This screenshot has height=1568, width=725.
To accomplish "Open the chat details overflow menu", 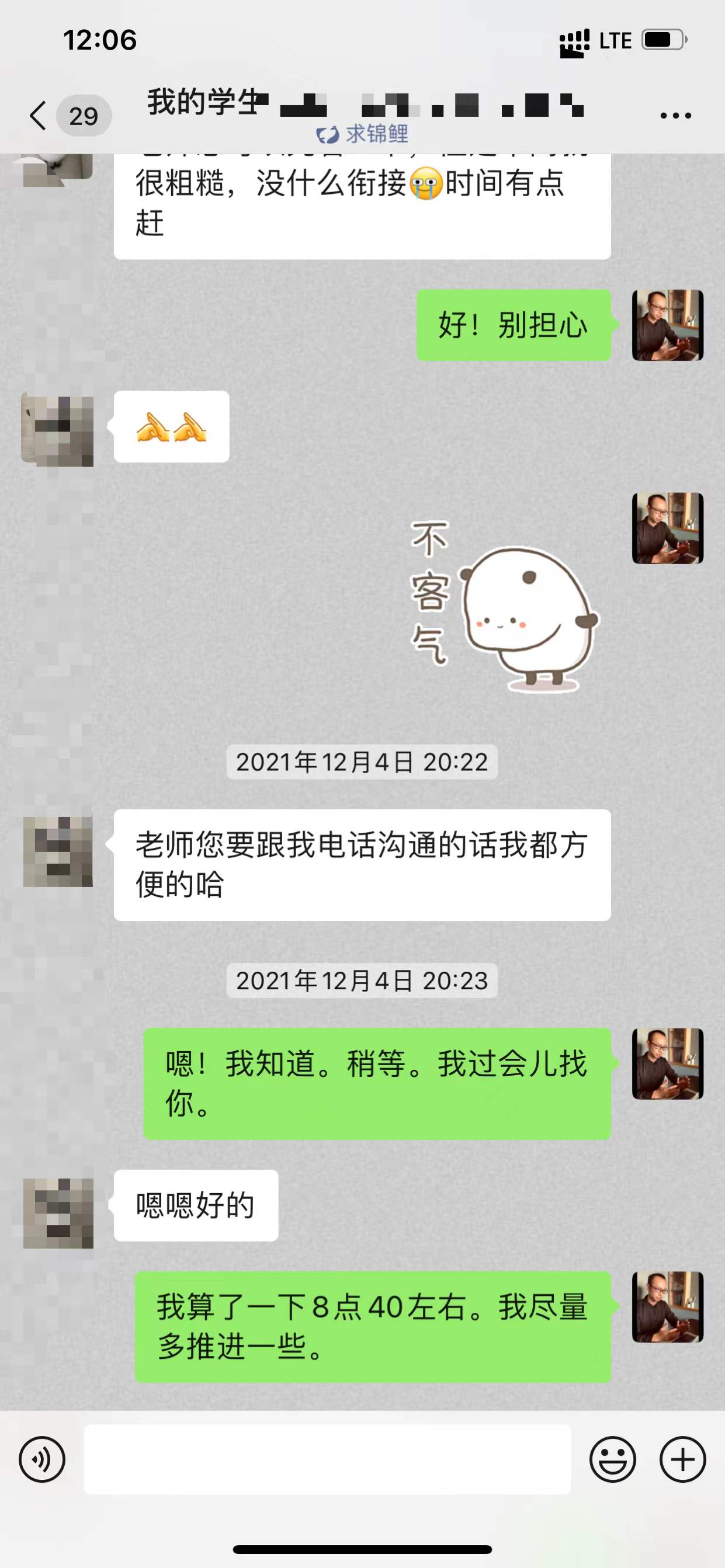I will coord(676,115).
